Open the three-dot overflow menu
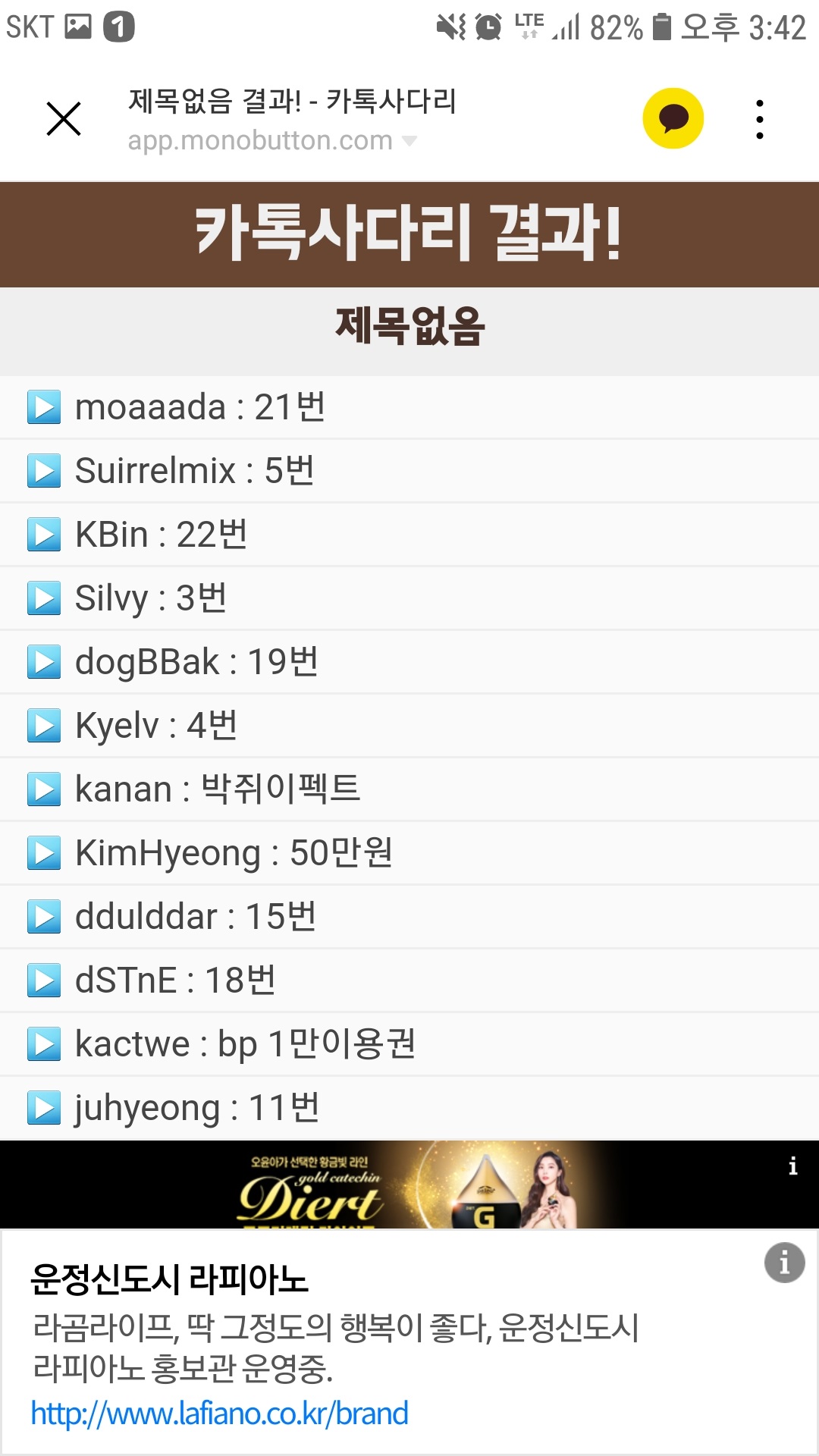Viewport: 819px width, 1456px height. pos(759,119)
